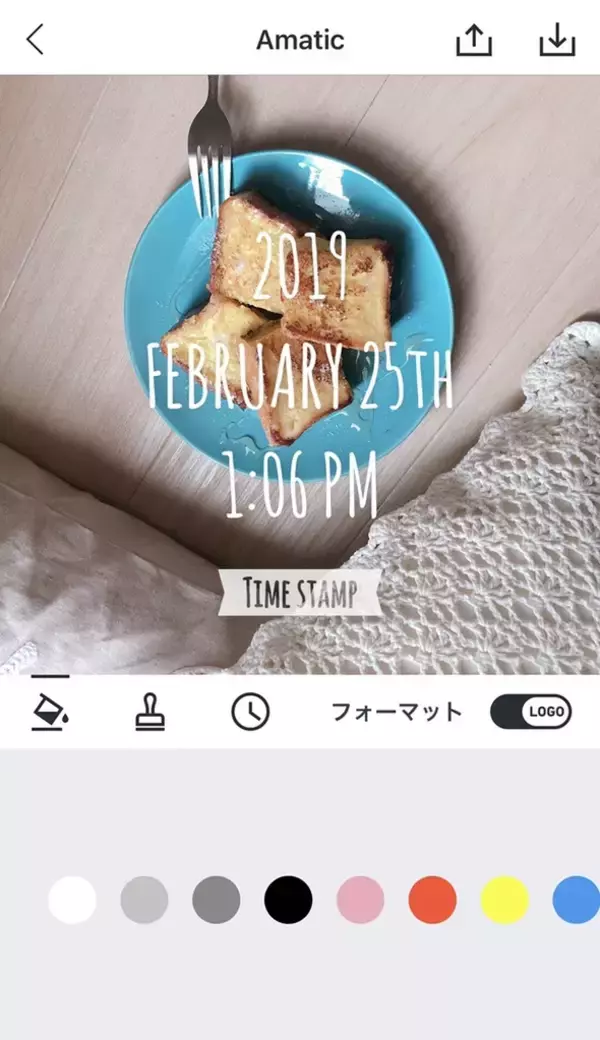Go back using the arrow
Viewport: 600px width, 1040px height.
[36, 40]
